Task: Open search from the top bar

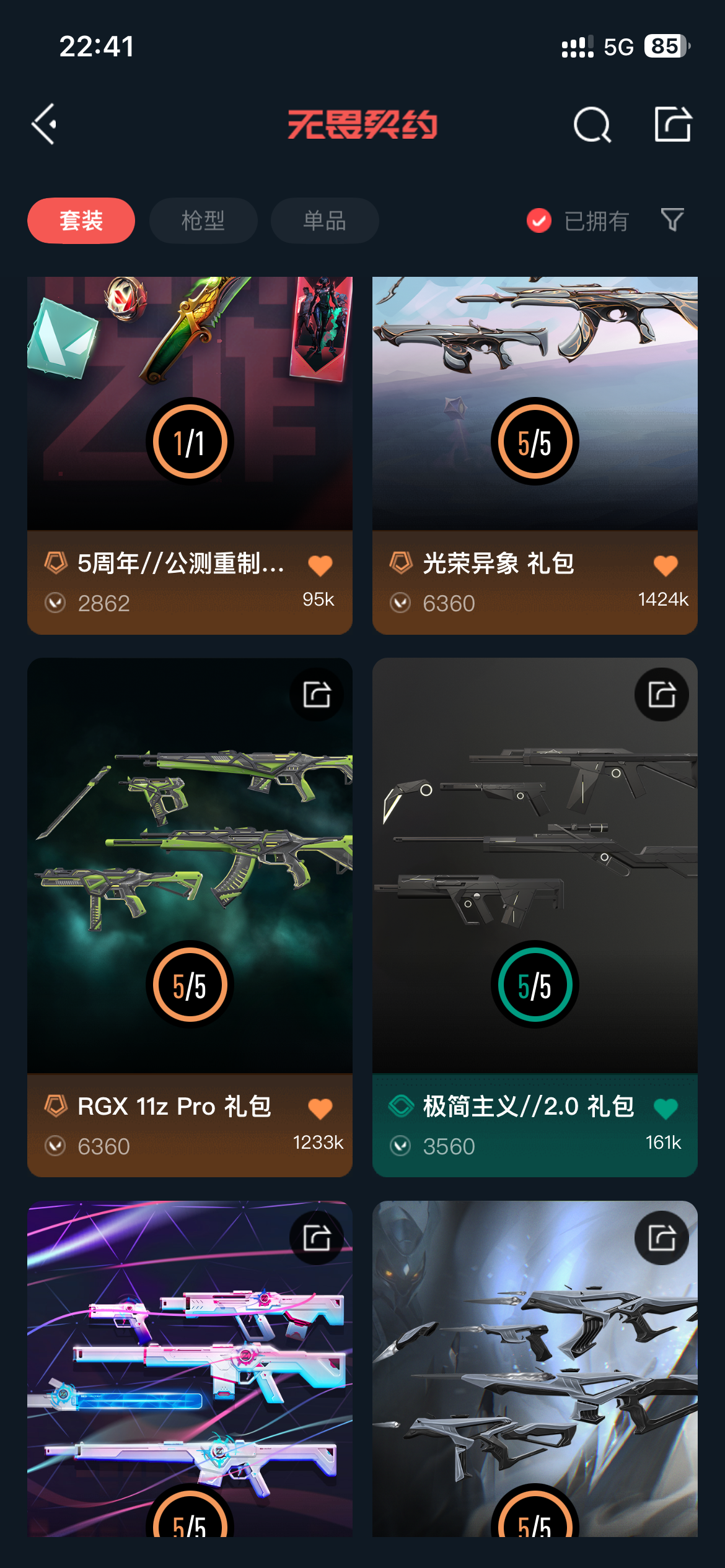Action: pos(592,124)
